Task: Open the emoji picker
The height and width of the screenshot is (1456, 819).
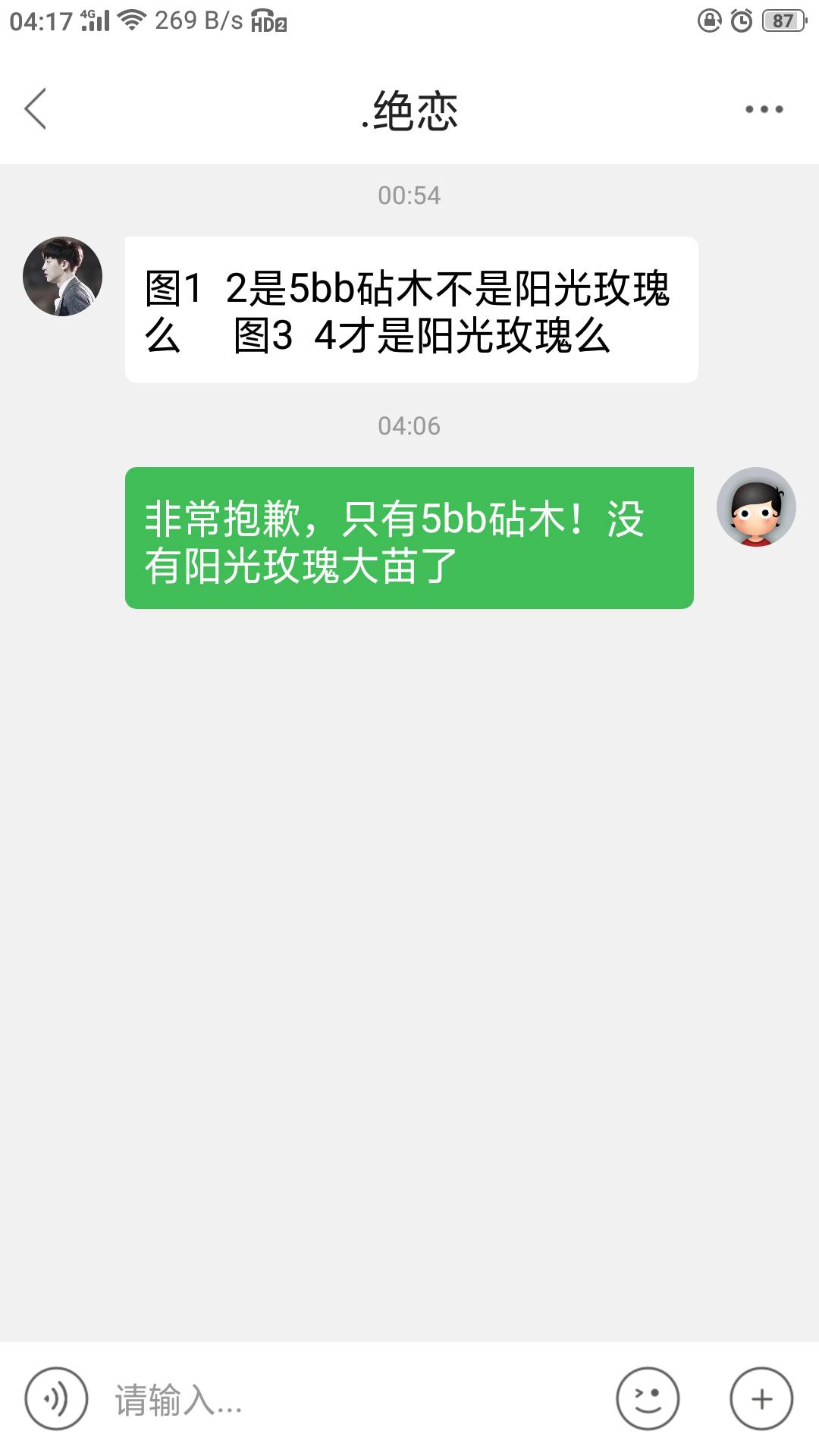Action: coord(648,1398)
